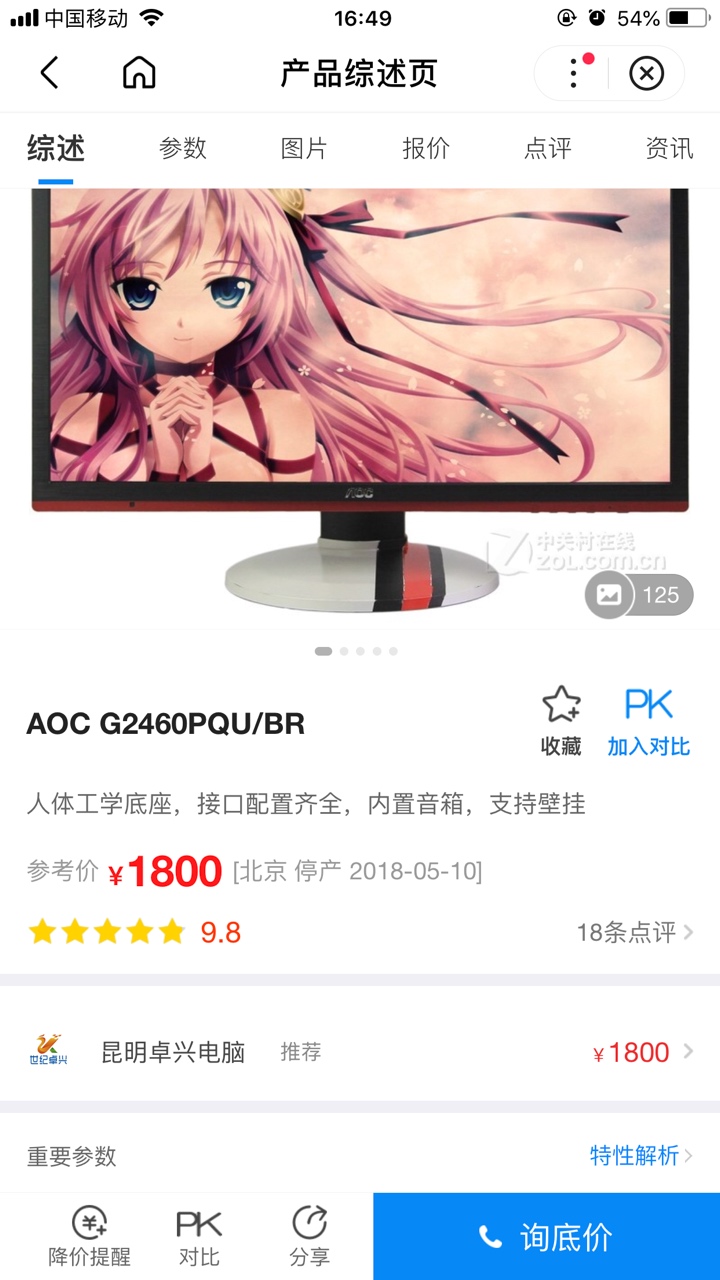Switch to the 报价 tab
The height and width of the screenshot is (1280, 720).
tap(426, 149)
